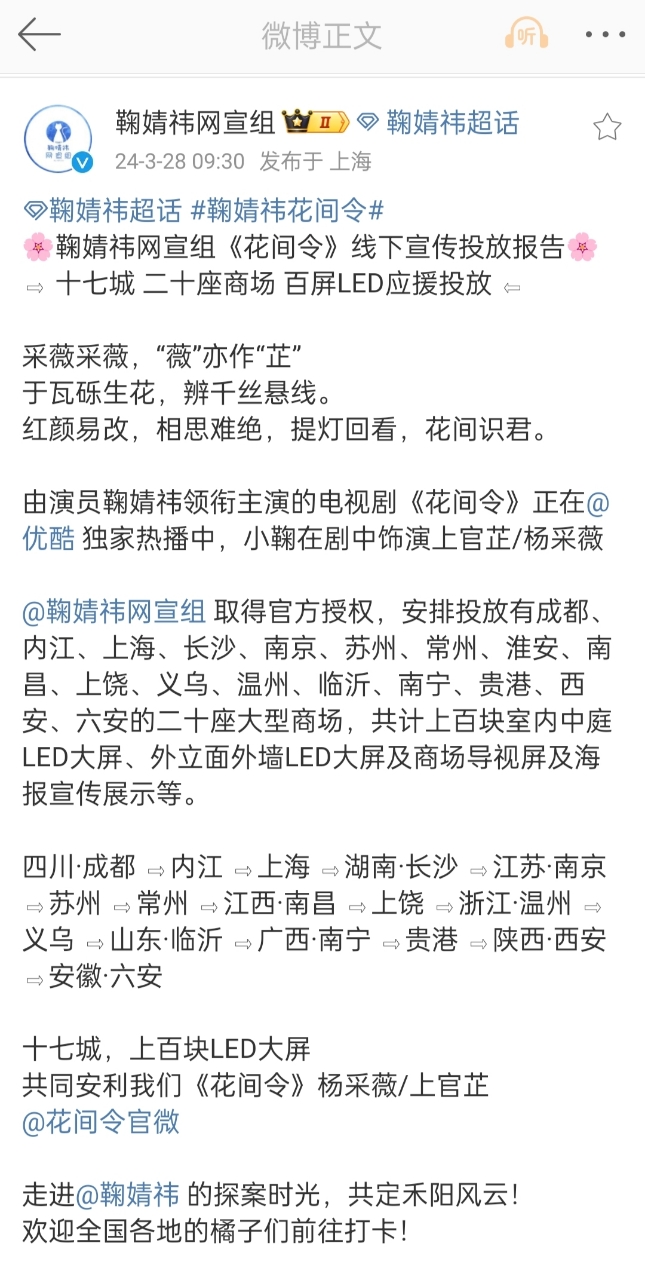
Task: Open the 鞠婧祎网宣组 profile avatar
Action: [58, 139]
